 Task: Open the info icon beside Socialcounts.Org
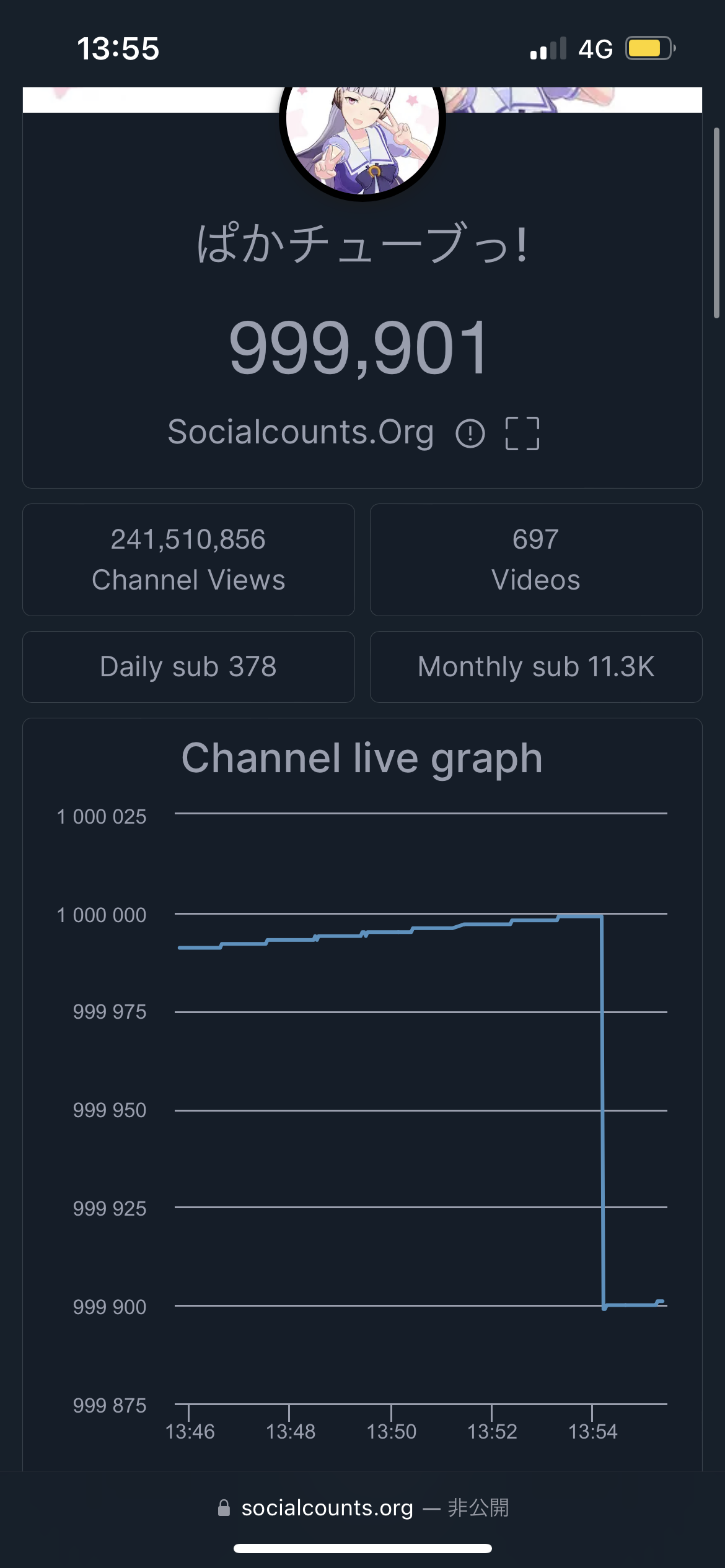(470, 433)
